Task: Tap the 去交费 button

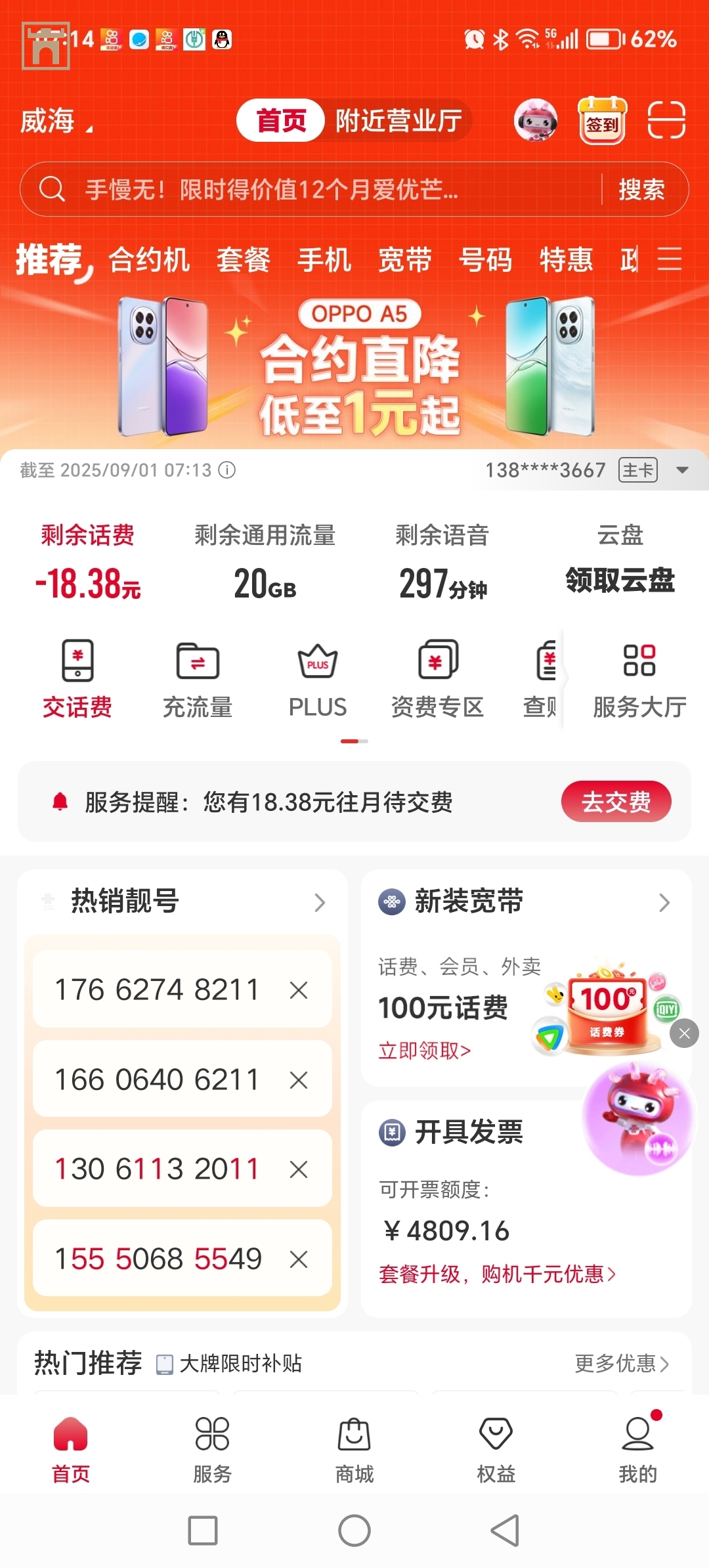Action: coord(615,801)
